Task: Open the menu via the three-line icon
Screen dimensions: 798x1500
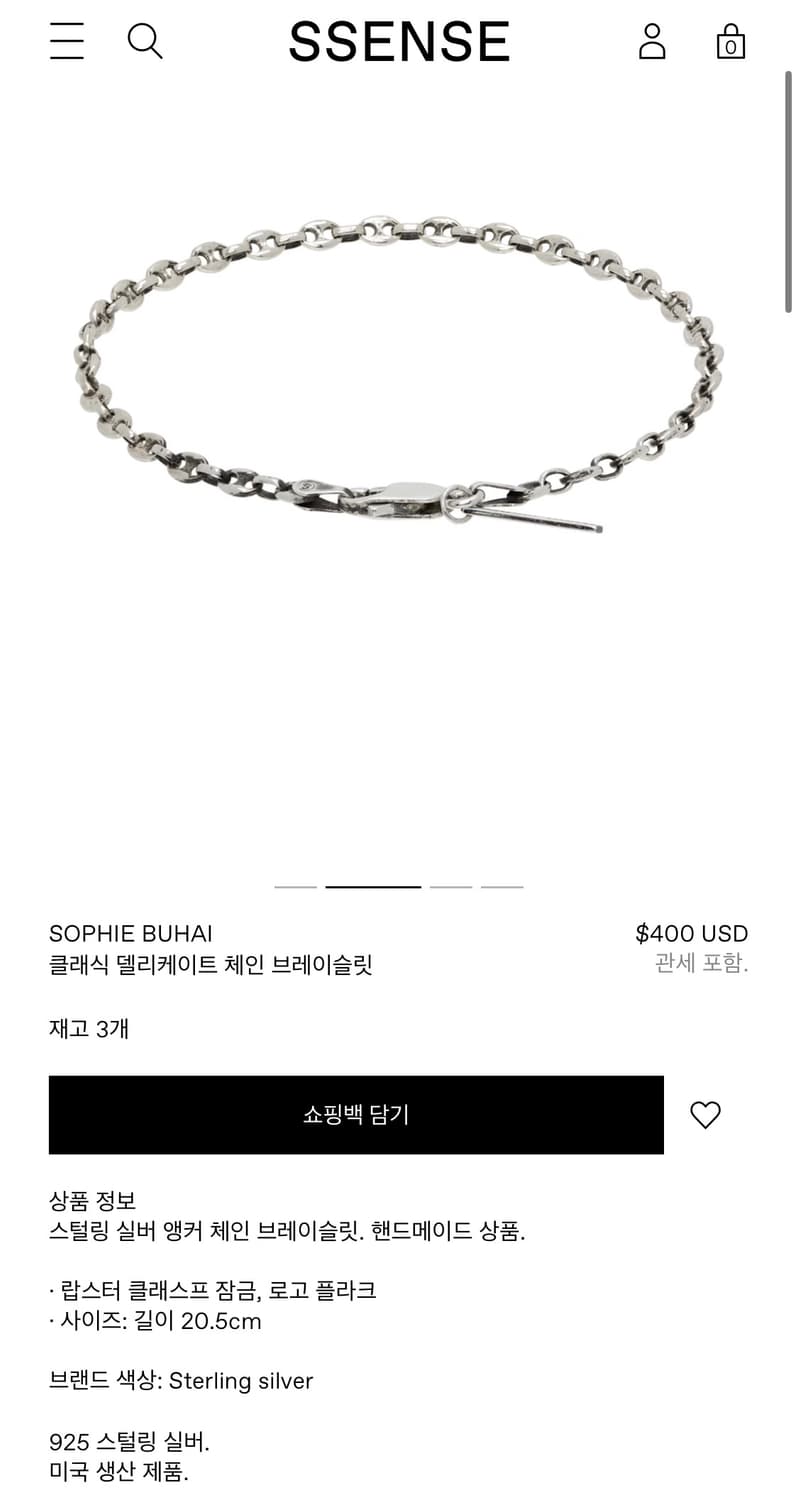Action: point(66,41)
